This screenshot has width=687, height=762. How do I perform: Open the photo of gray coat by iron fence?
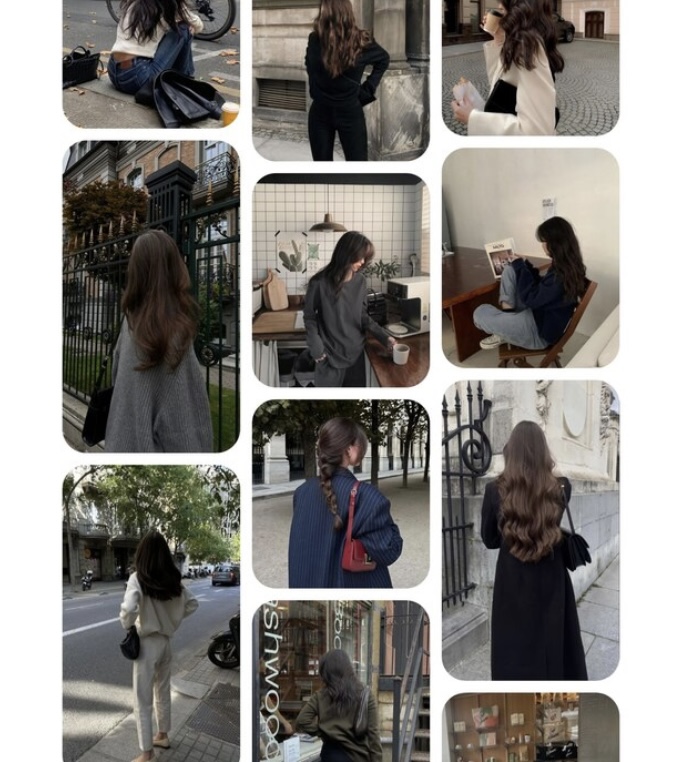point(151,296)
